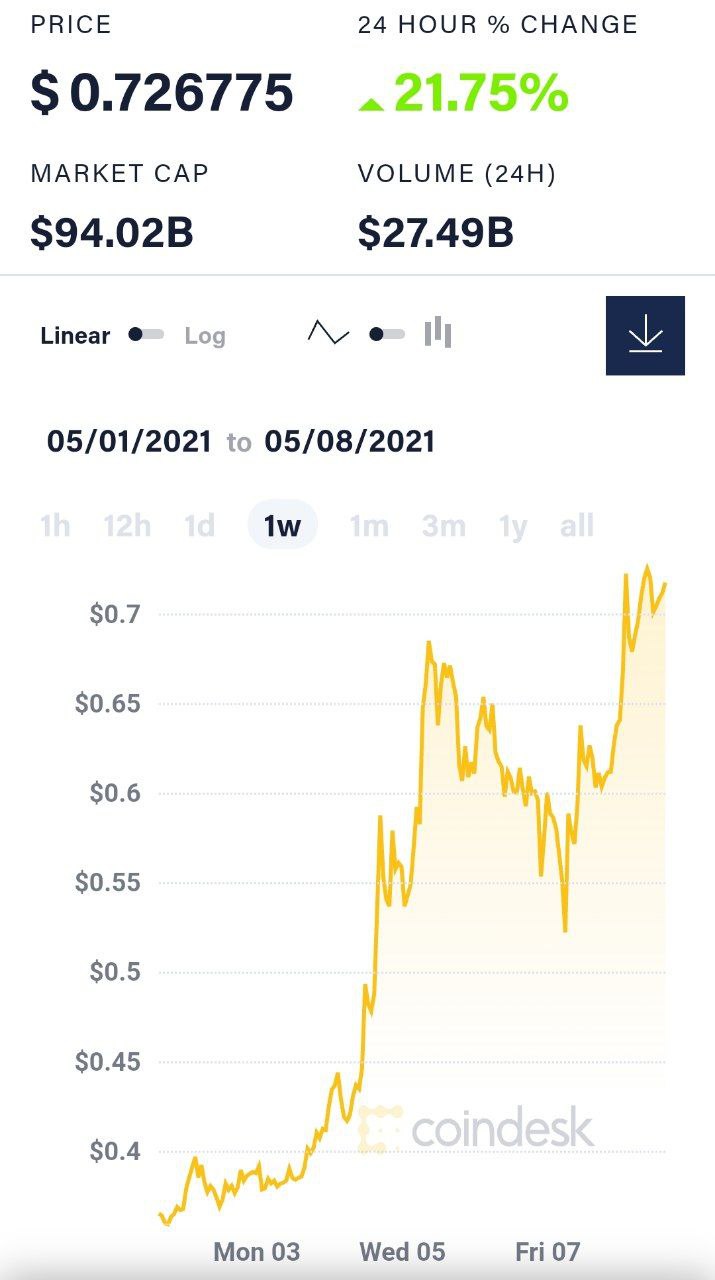715x1280 pixels.
Task: Select the 12h time range
Action: [127, 525]
